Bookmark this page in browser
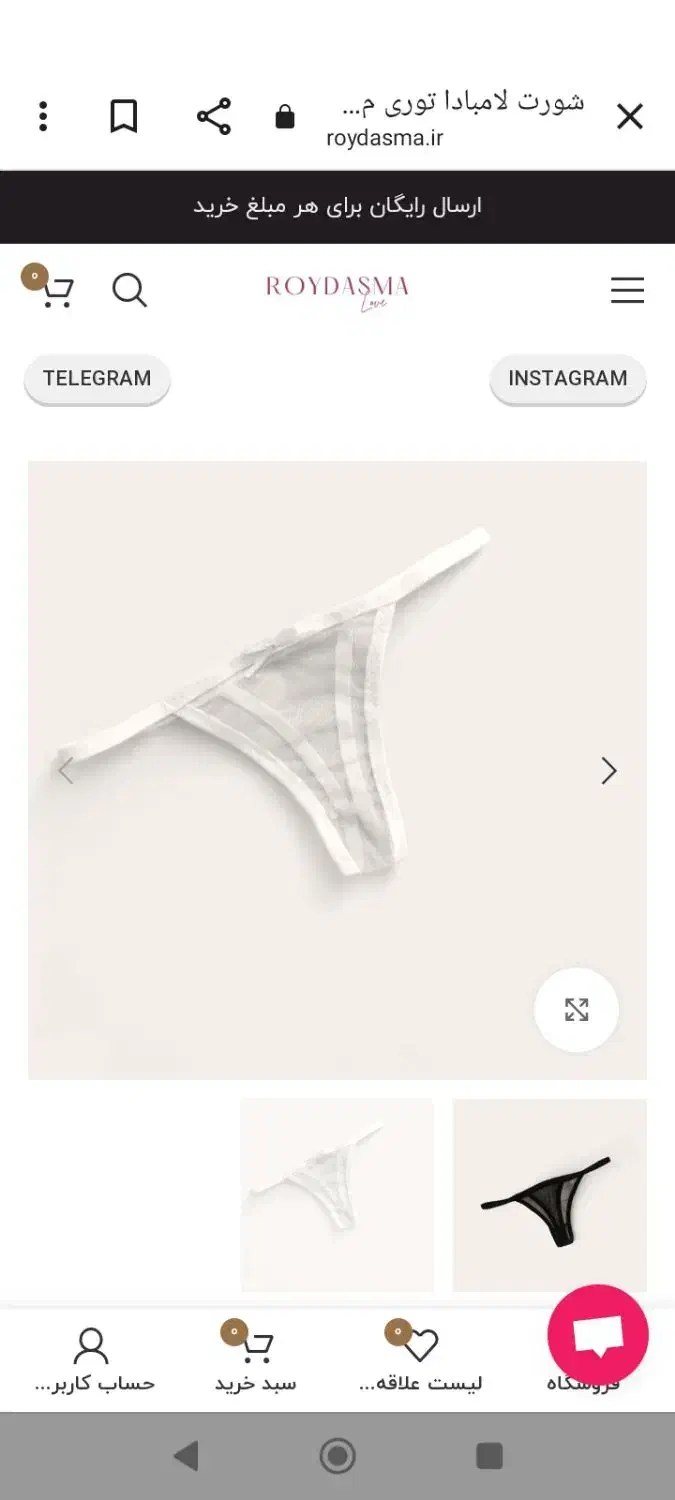The width and height of the screenshot is (675, 1500). click(123, 117)
